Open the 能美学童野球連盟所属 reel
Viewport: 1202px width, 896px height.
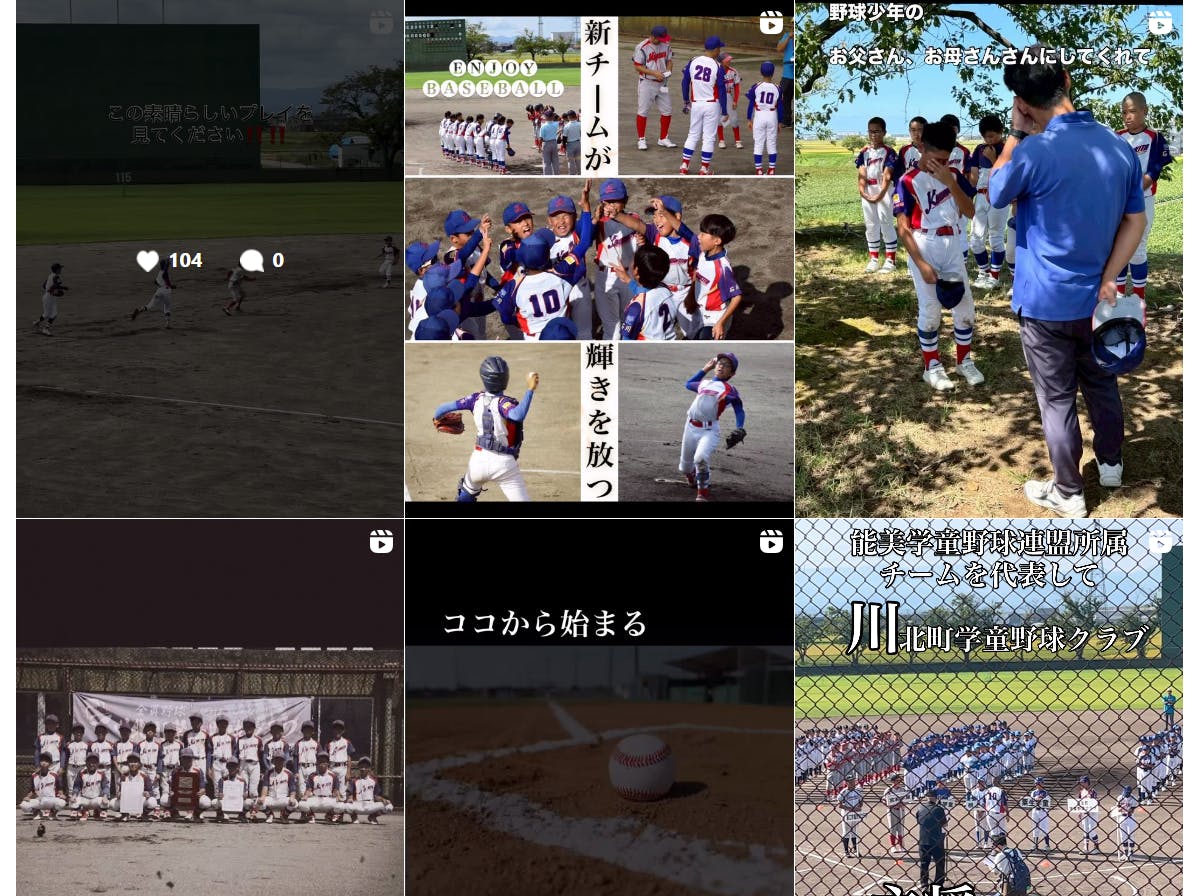tap(989, 708)
